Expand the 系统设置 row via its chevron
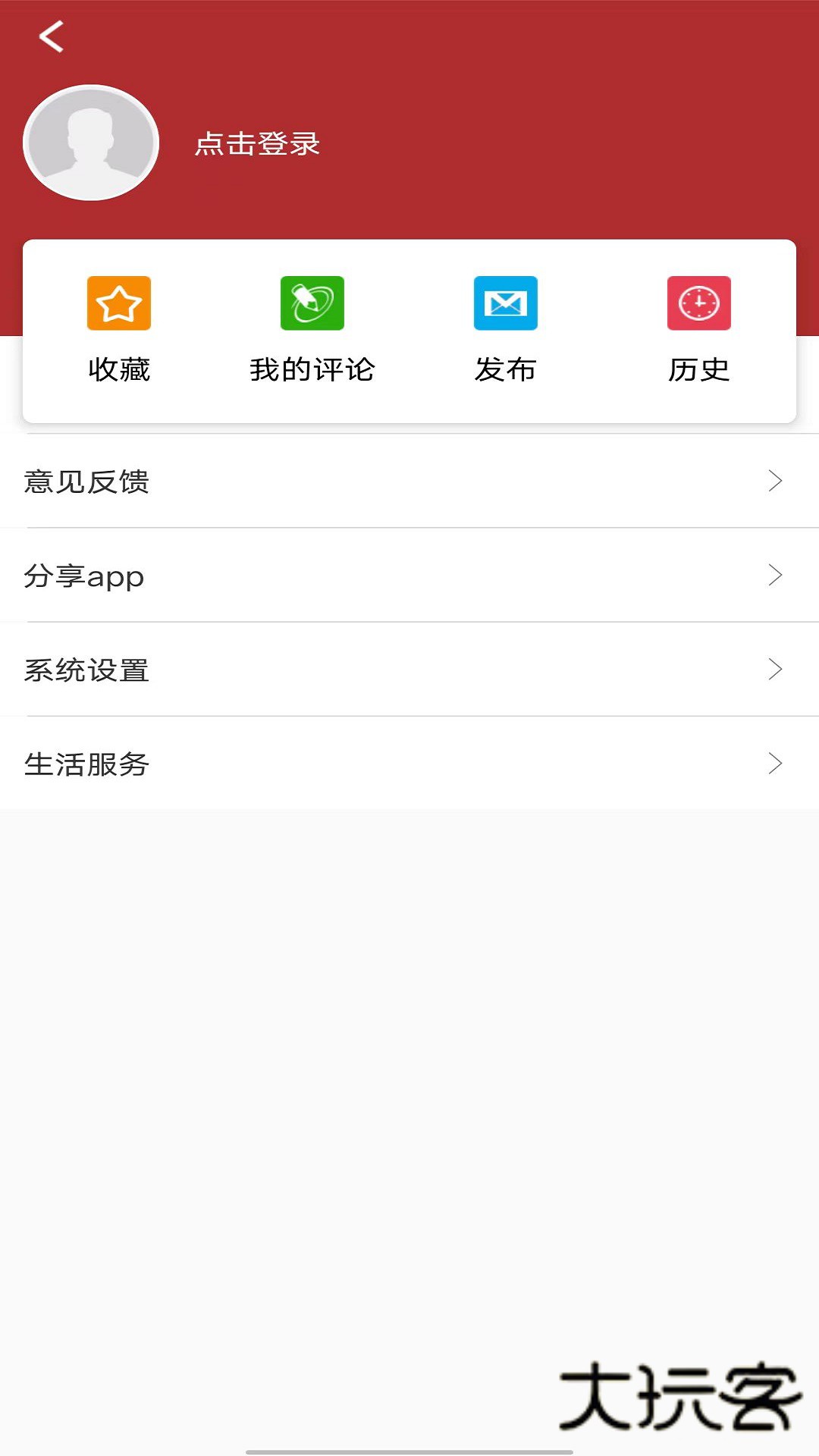This screenshot has height=1456, width=819. tap(774, 670)
